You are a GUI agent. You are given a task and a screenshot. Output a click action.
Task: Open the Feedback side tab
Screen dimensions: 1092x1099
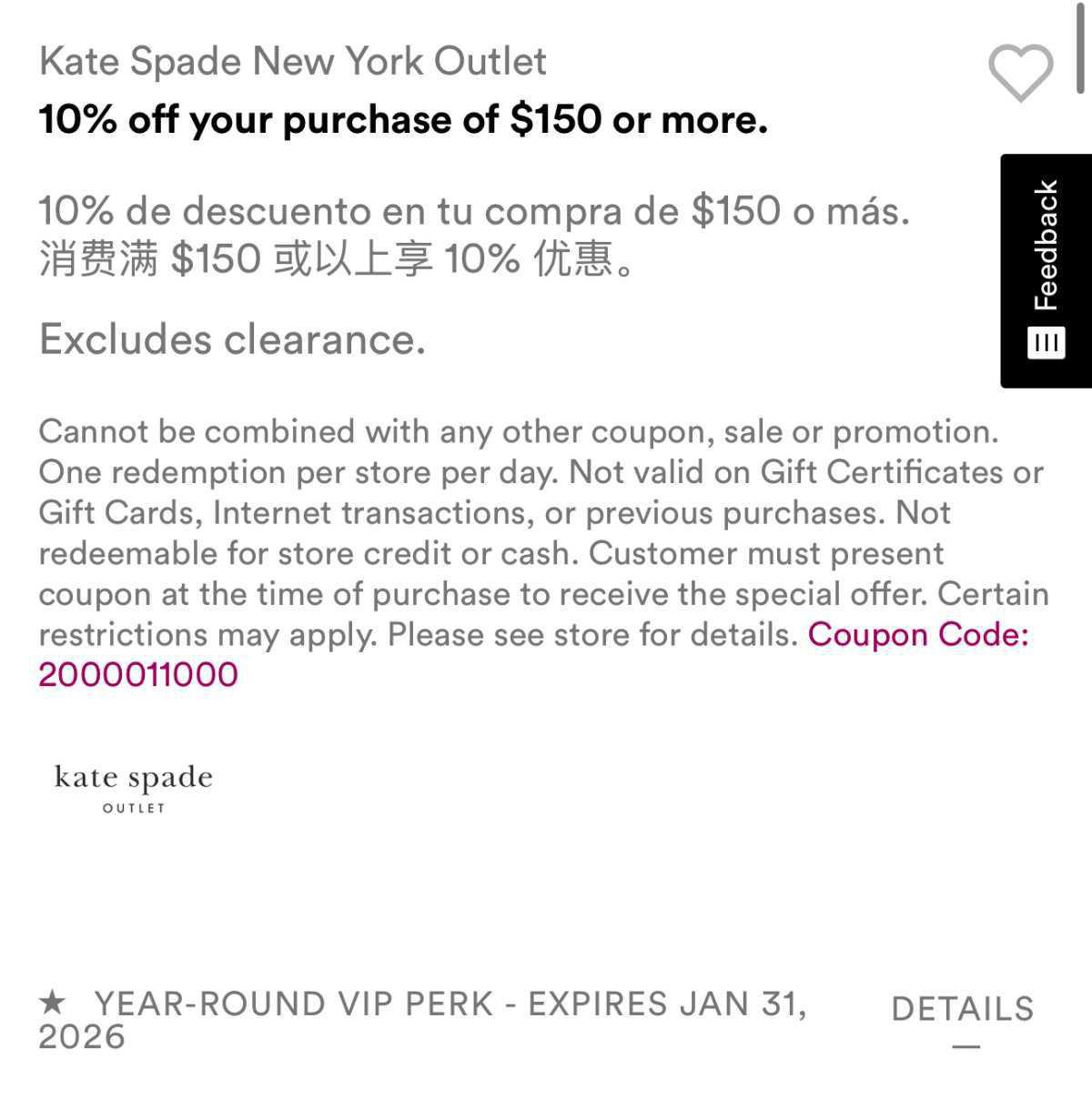pyautogui.click(x=1046, y=270)
